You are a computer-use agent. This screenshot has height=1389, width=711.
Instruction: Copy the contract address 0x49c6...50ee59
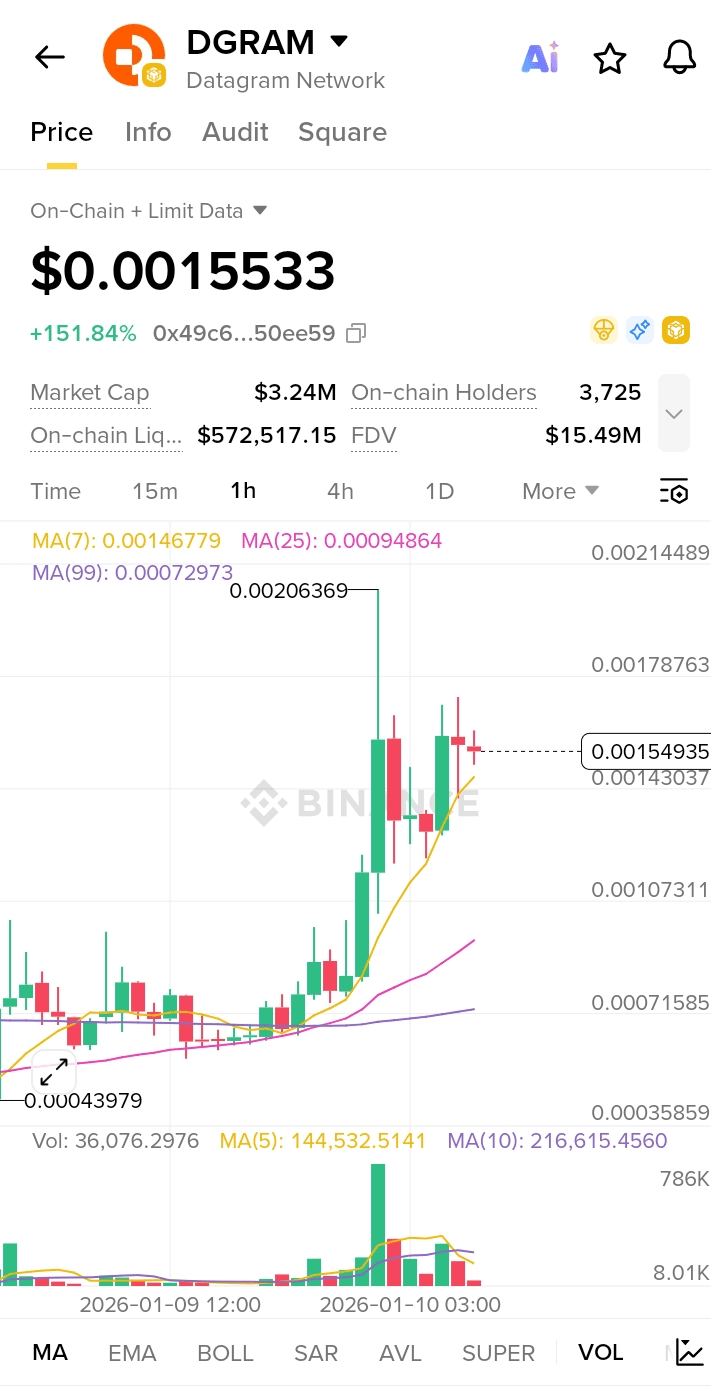(356, 333)
